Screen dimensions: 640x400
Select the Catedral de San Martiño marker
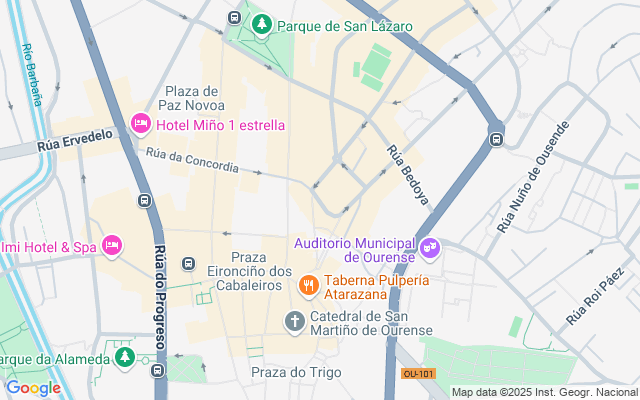click(x=295, y=321)
